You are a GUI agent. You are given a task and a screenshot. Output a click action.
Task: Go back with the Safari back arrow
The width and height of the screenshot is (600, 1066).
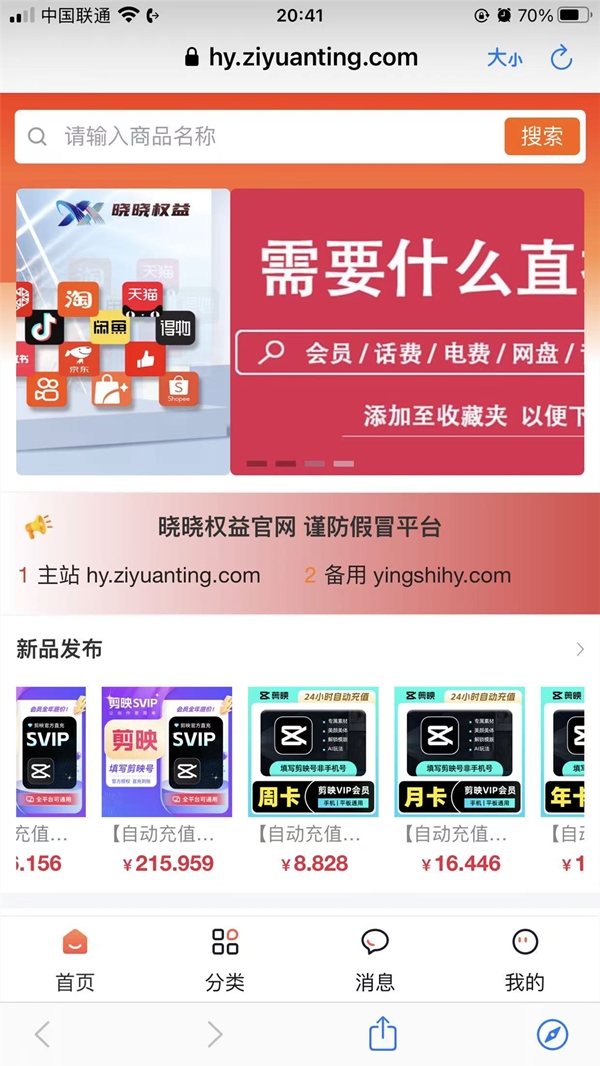tap(42, 1034)
